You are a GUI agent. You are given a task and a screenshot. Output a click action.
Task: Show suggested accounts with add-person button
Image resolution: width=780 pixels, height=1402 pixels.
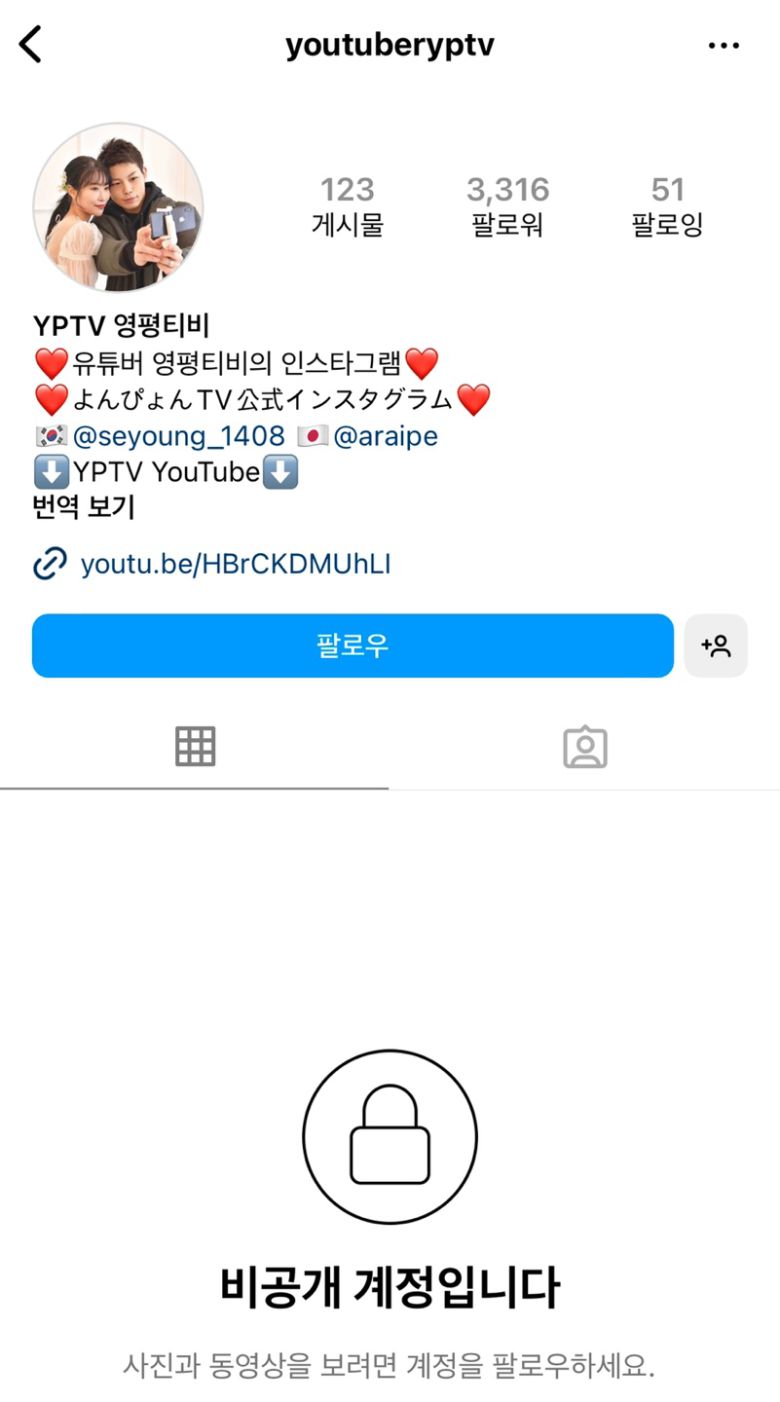(x=716, y=646)
